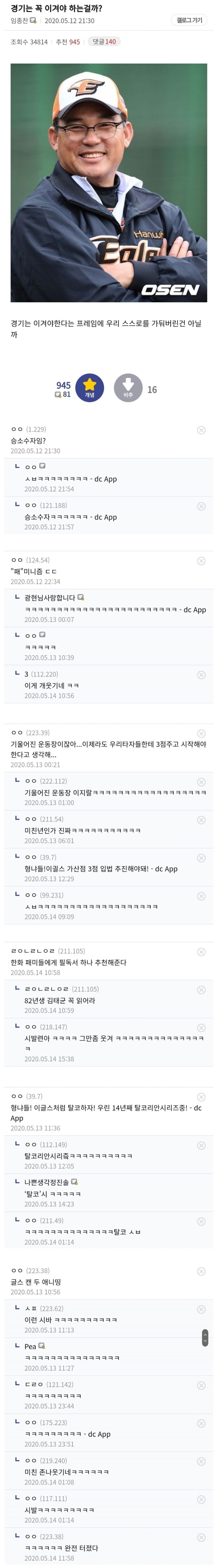Viewport: 217px width, 1568px height.
Task: Open 나쁜생각정진솔's gallog icon
Action: tap(74, 1181)
